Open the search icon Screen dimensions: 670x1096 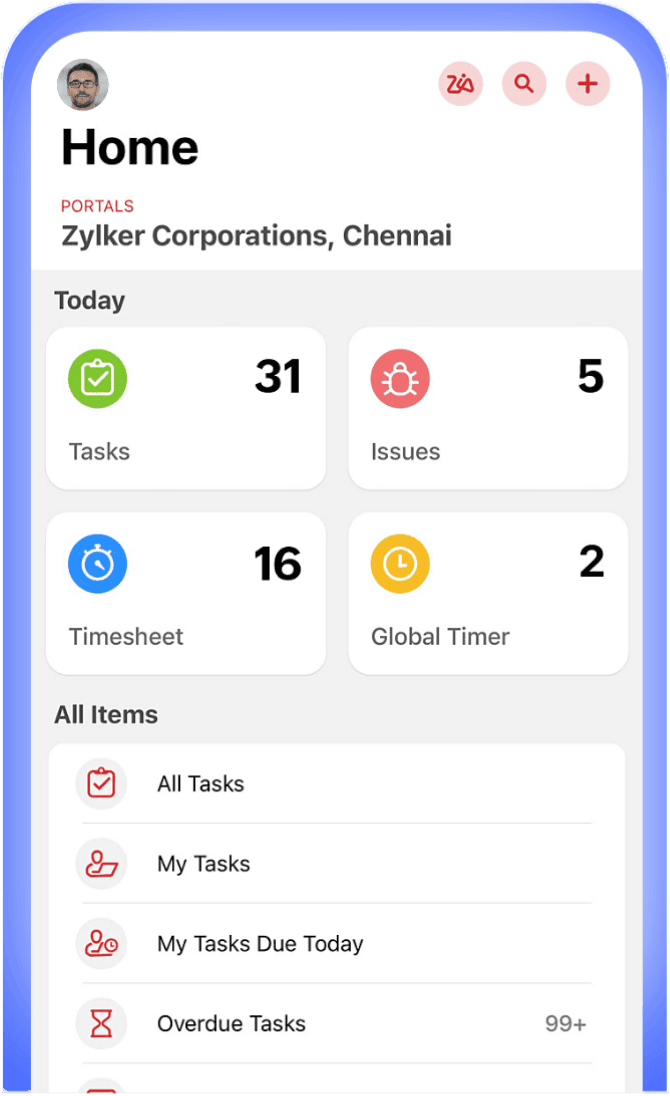[524, 84]
